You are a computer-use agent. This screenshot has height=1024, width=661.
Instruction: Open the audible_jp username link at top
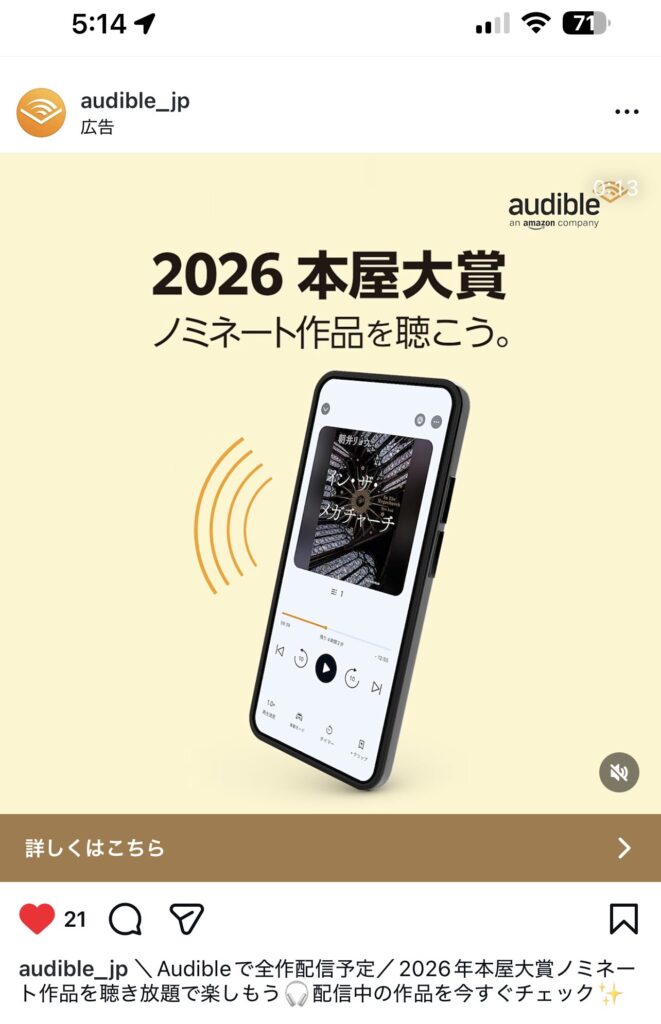click(x=134, y=101)
